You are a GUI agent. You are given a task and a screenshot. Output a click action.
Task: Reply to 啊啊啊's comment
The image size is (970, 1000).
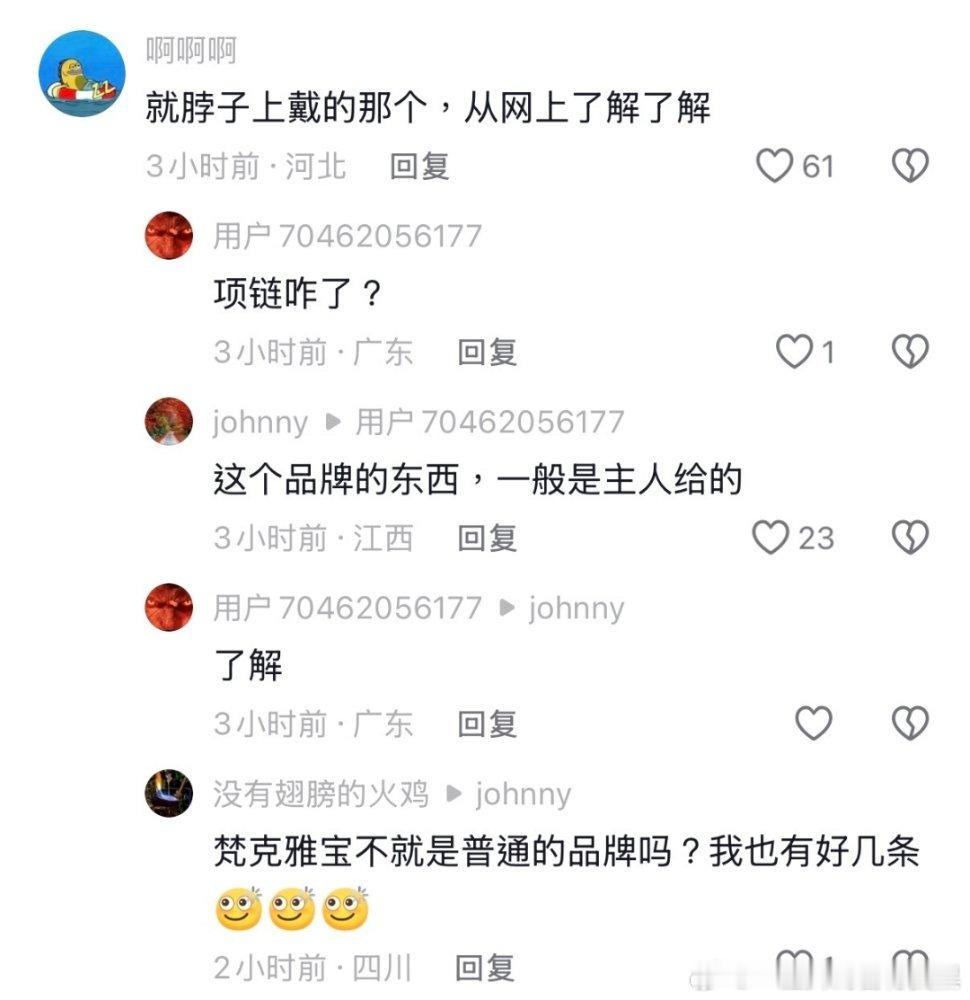419,169
